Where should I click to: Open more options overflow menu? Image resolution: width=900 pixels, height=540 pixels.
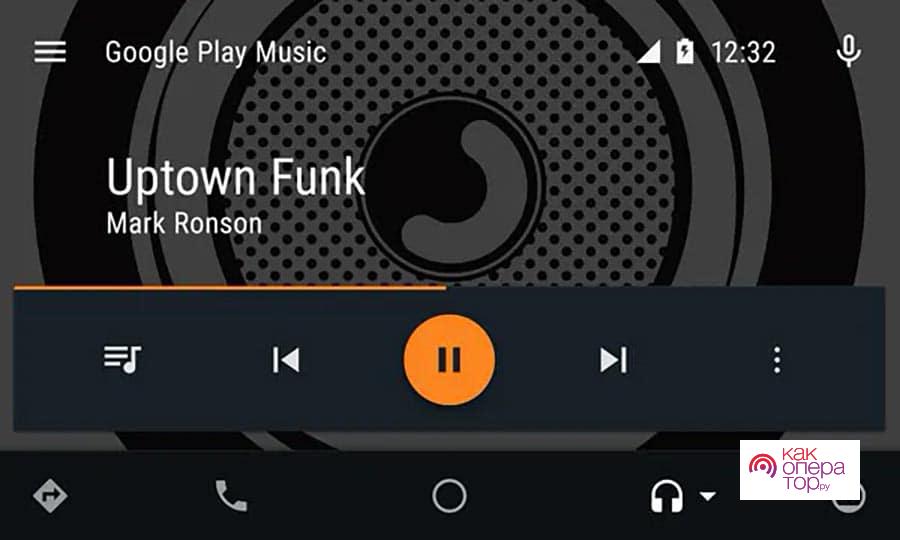coord(777,360)
